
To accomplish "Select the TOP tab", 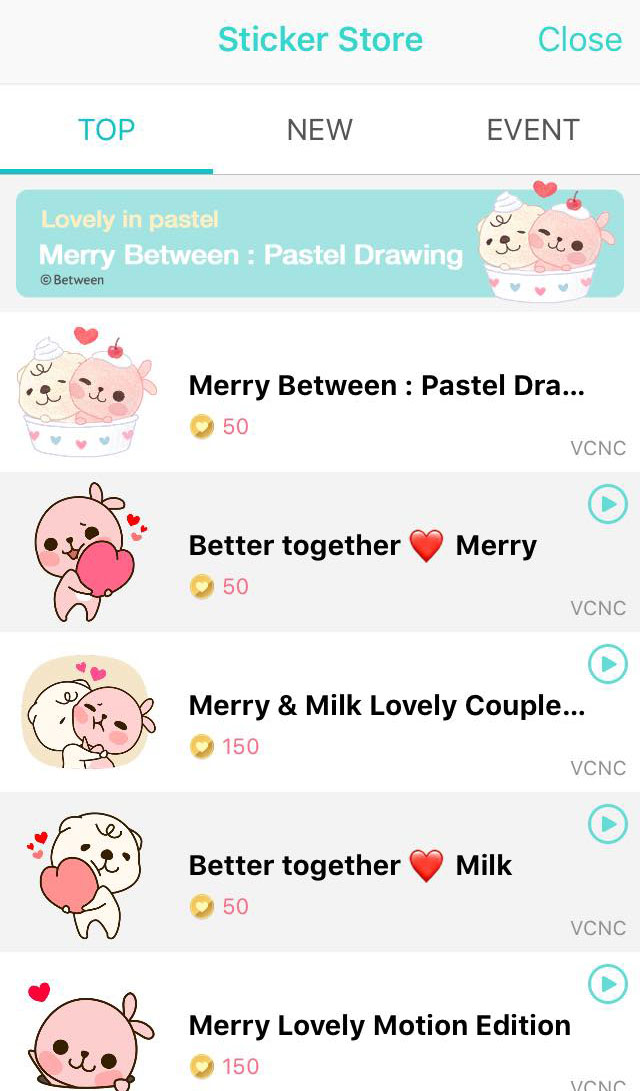I will coord(106,130).
